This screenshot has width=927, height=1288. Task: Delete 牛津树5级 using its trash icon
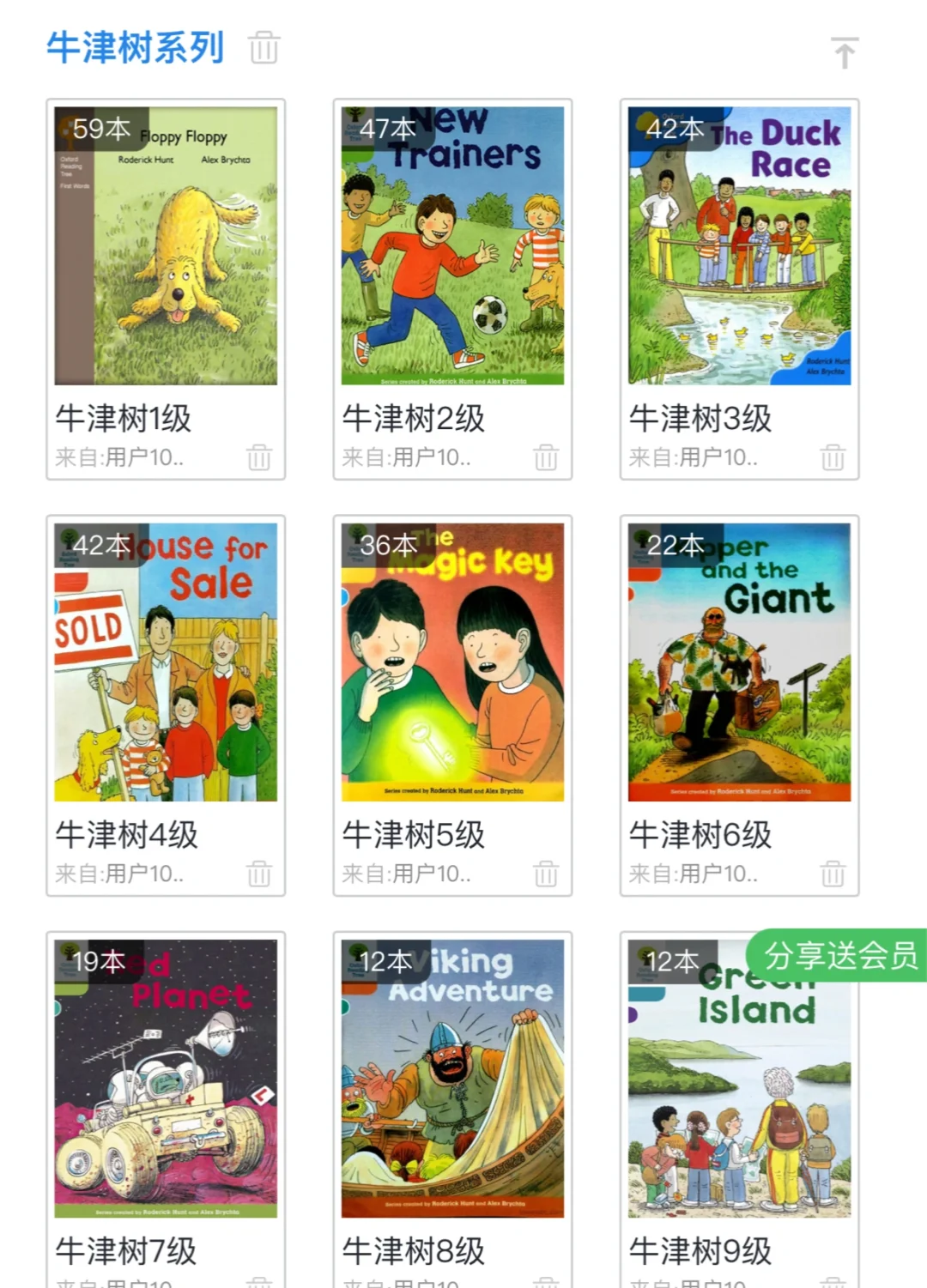point(546,874)
